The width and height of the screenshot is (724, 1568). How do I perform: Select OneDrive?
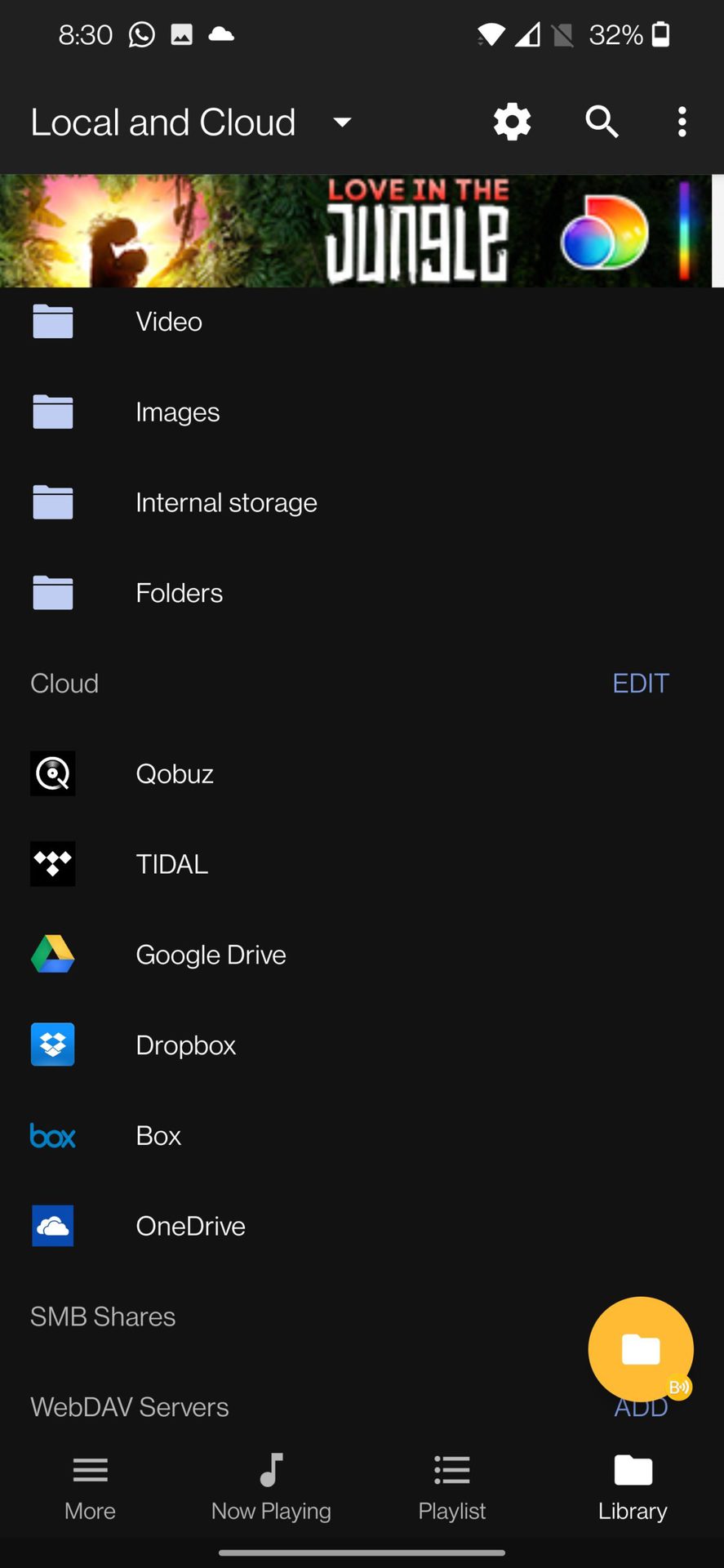click(x=190, y=1227)
